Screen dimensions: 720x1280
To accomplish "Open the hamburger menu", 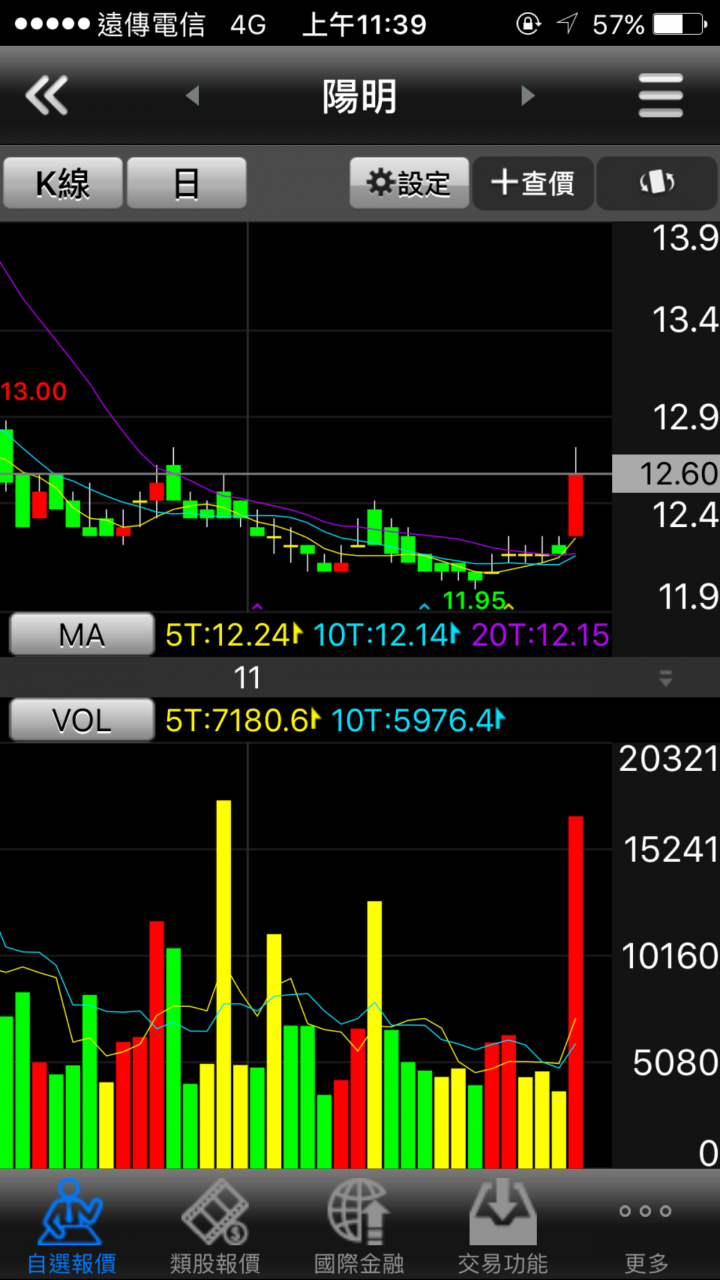I will [661, 96].
